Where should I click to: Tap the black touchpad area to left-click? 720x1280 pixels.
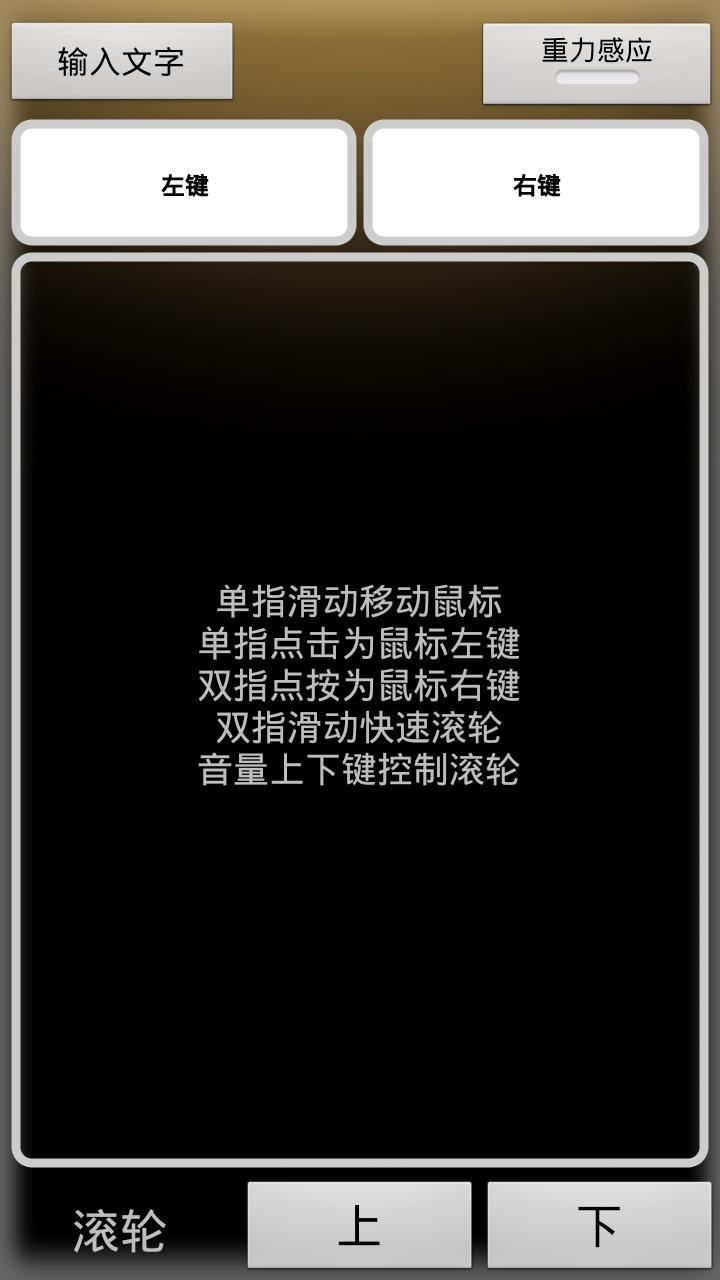360,950
